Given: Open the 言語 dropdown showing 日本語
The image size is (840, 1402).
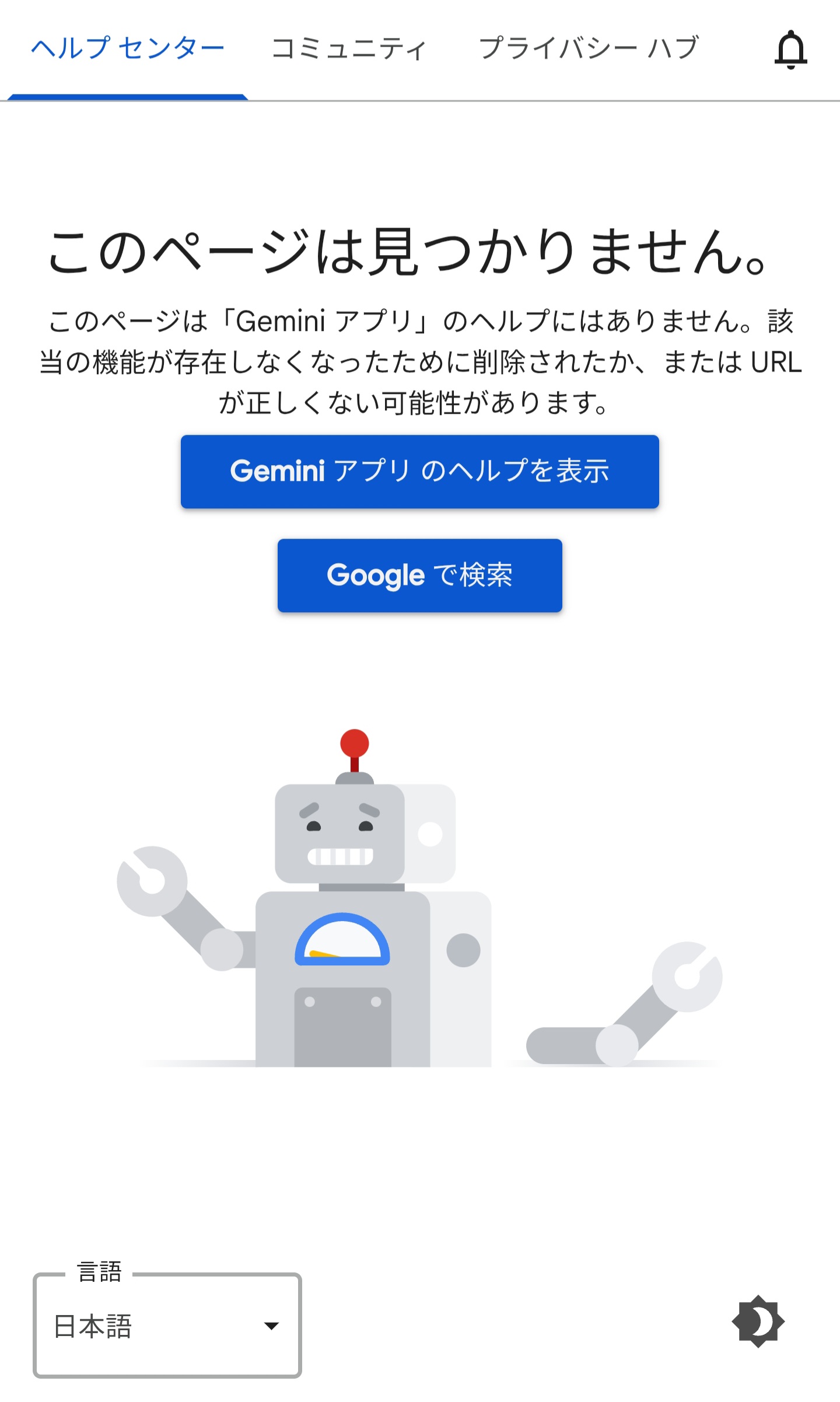Looking at the screenshot, I should tap(167, 1326).
